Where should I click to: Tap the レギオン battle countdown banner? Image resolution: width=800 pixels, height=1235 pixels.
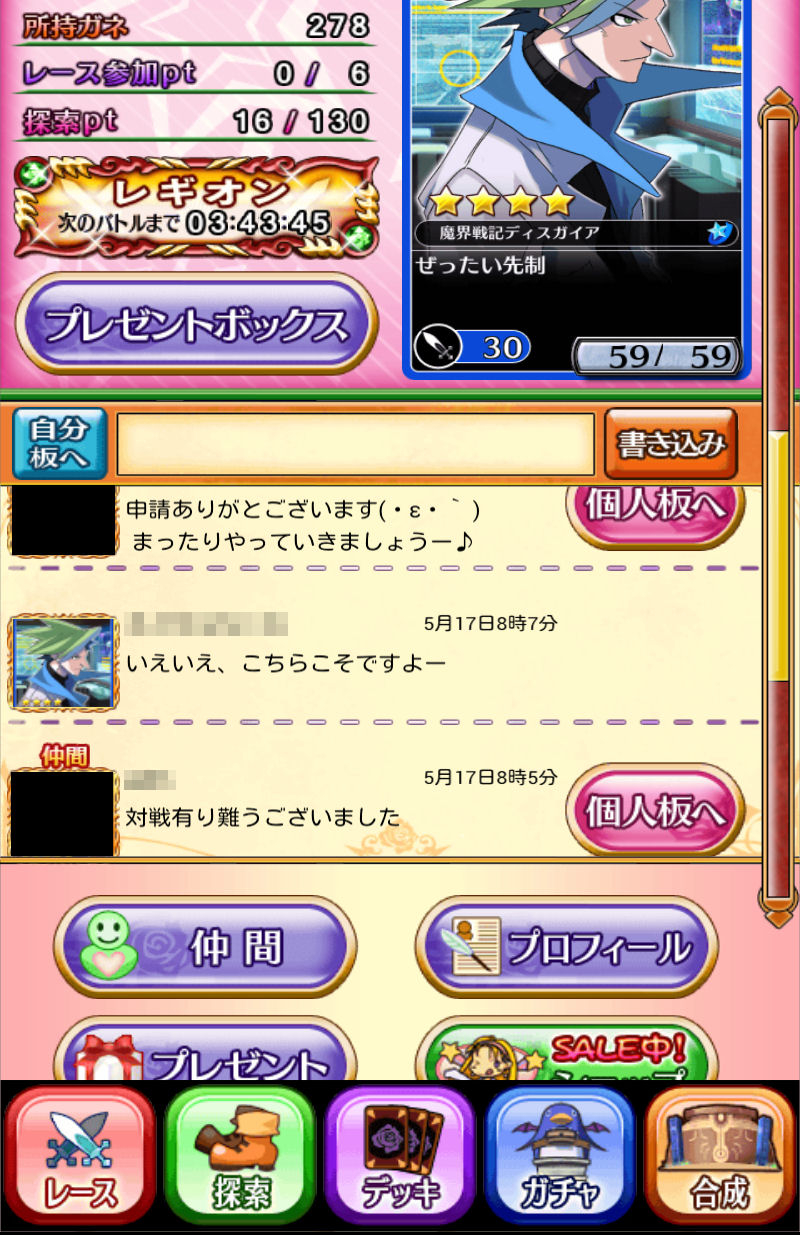pos(196,208)
